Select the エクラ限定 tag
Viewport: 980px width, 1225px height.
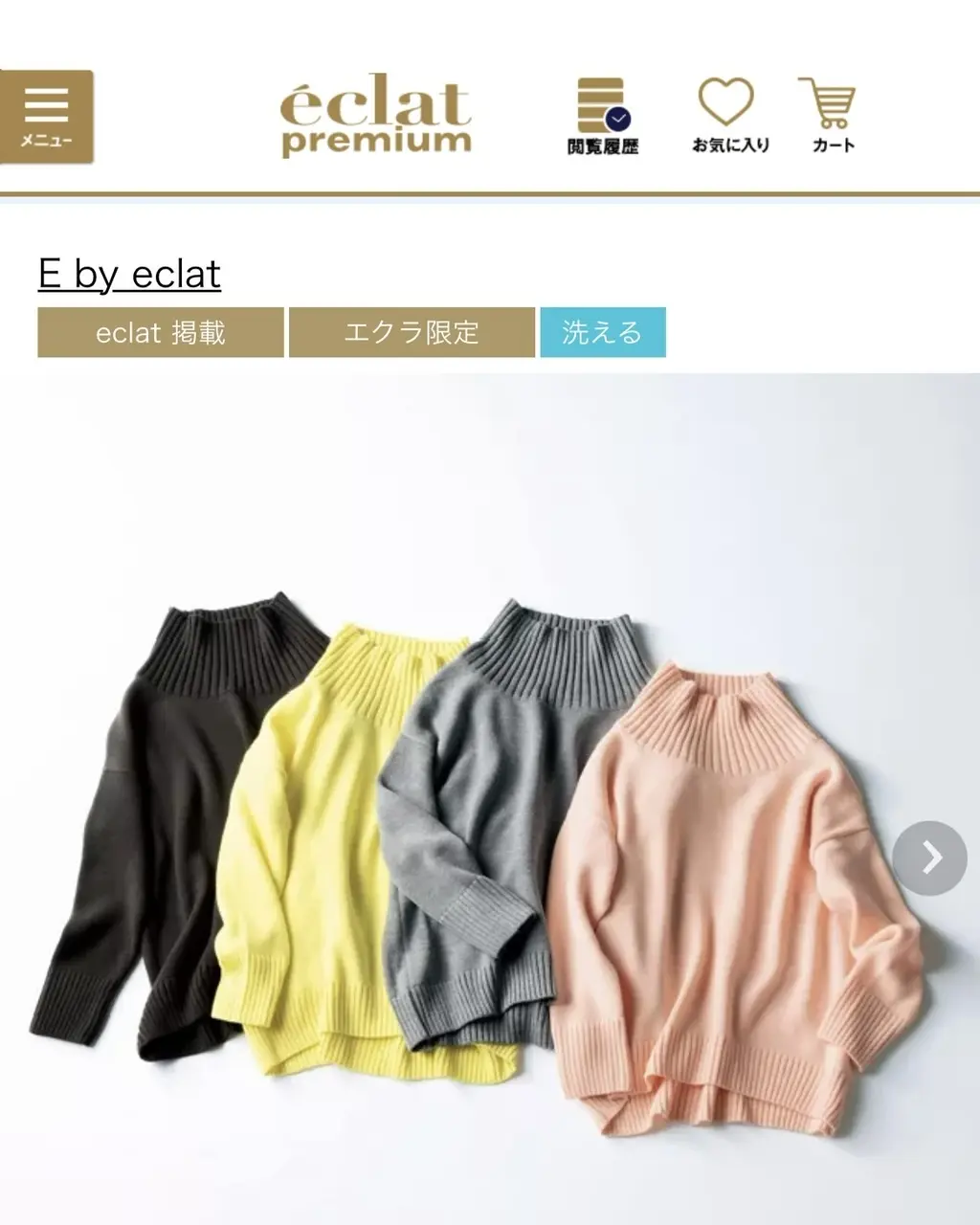[412, 332]
